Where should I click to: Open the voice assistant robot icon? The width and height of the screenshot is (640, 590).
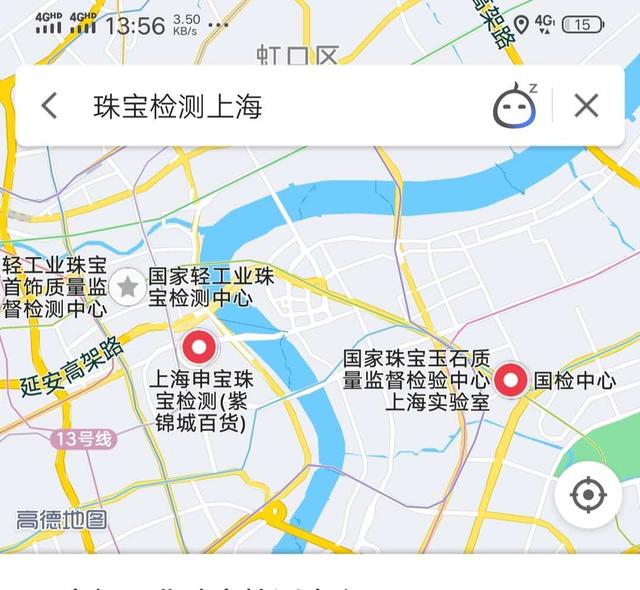tap(514, 105)
